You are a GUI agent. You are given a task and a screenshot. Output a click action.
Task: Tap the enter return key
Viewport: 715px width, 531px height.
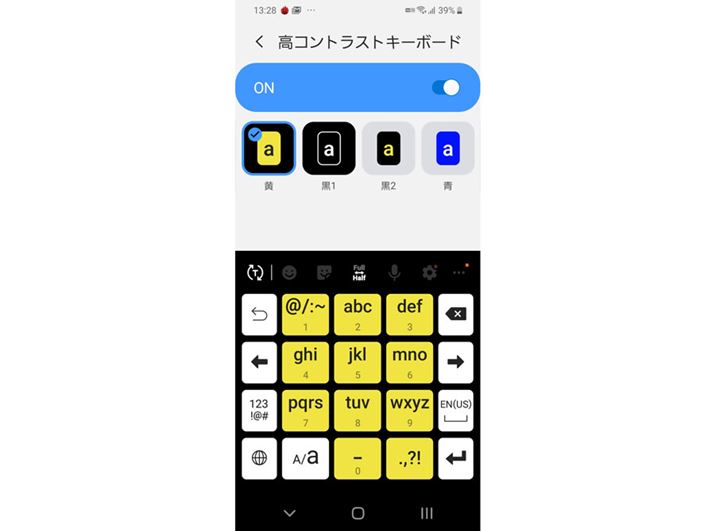pos(455,458)
